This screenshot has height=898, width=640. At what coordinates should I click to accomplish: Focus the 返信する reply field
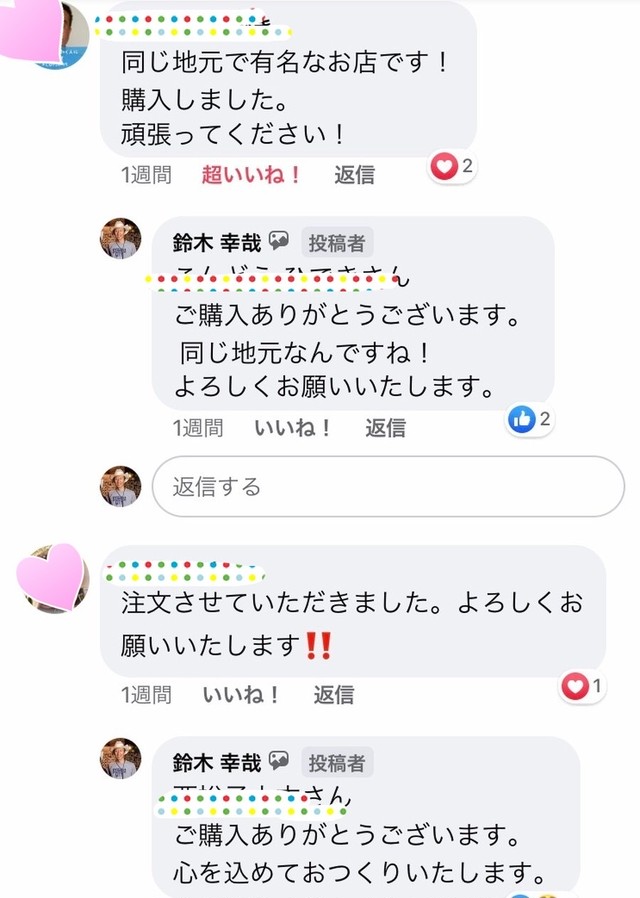[388, 487]
